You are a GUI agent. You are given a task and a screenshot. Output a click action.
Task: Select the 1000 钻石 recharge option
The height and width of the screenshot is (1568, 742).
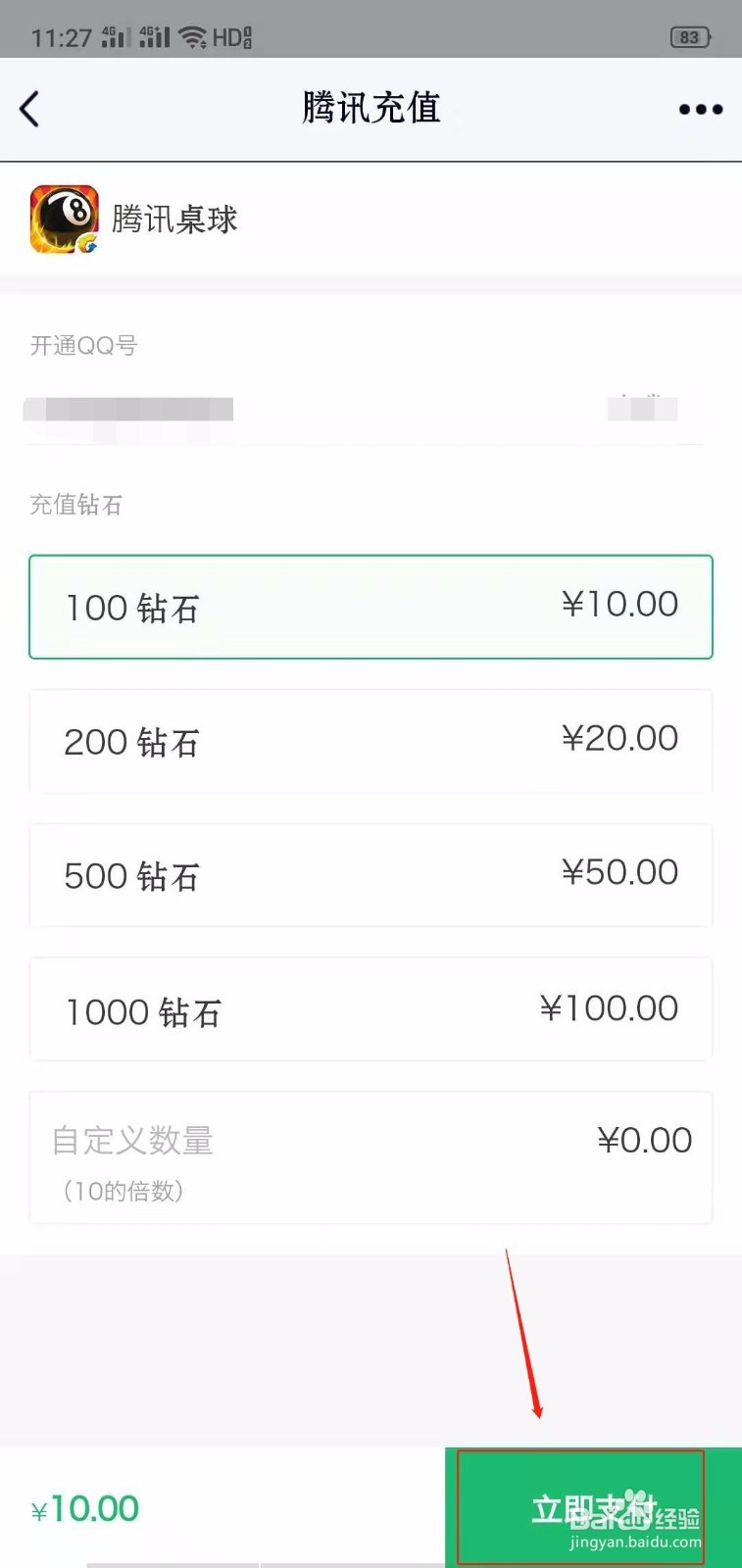coord(371,1009)
